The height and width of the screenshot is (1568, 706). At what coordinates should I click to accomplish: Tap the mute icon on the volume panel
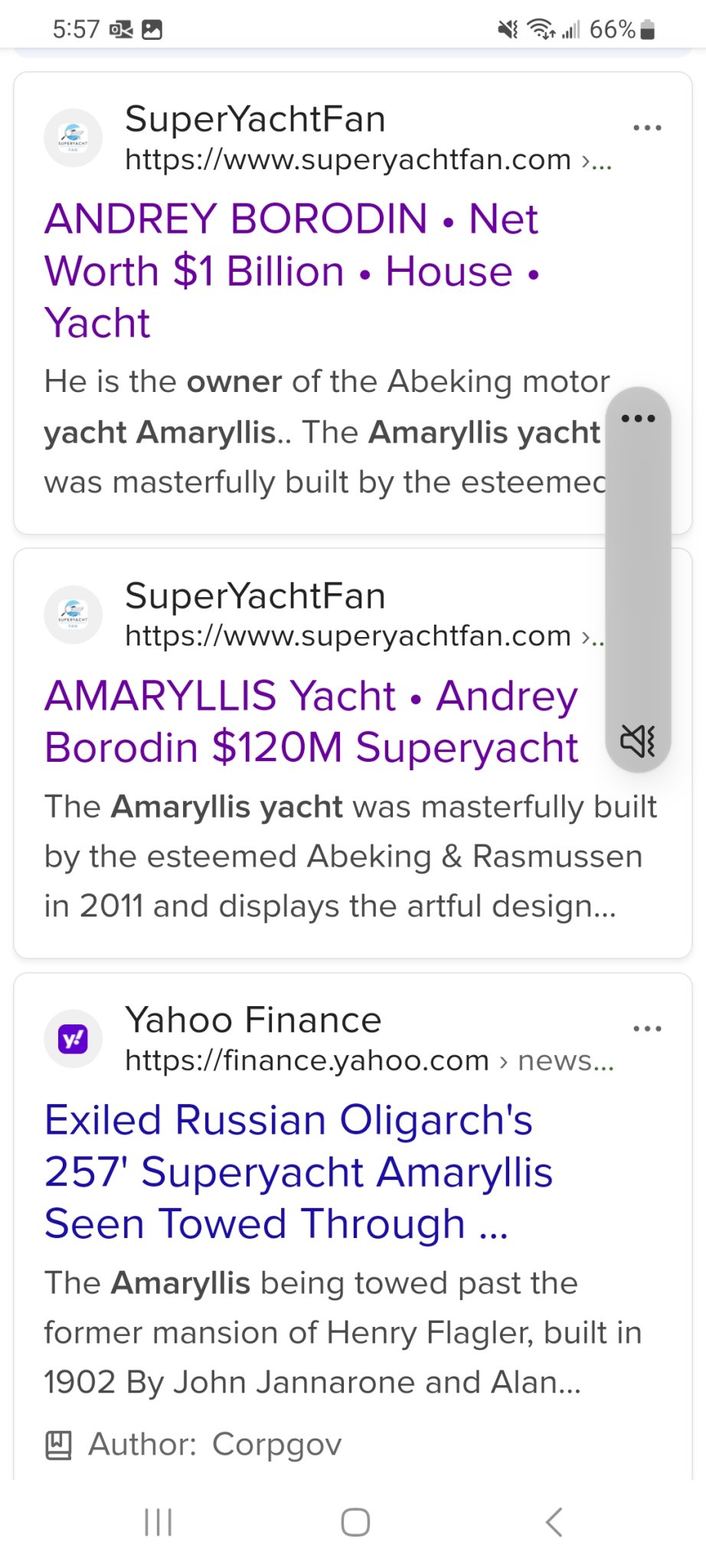pyautogui.click(x=637, y=740)
